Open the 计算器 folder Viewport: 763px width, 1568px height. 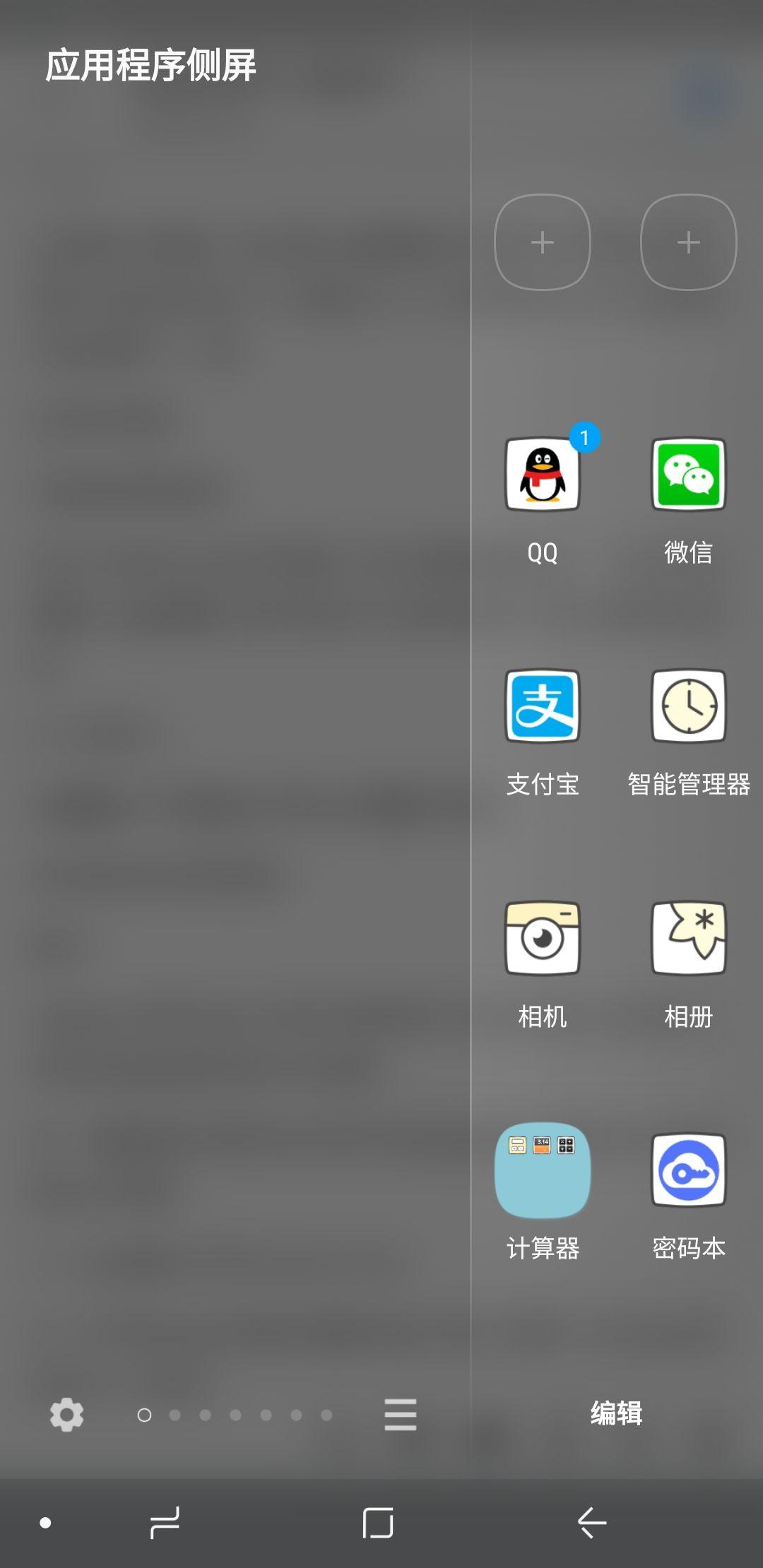543,1170
